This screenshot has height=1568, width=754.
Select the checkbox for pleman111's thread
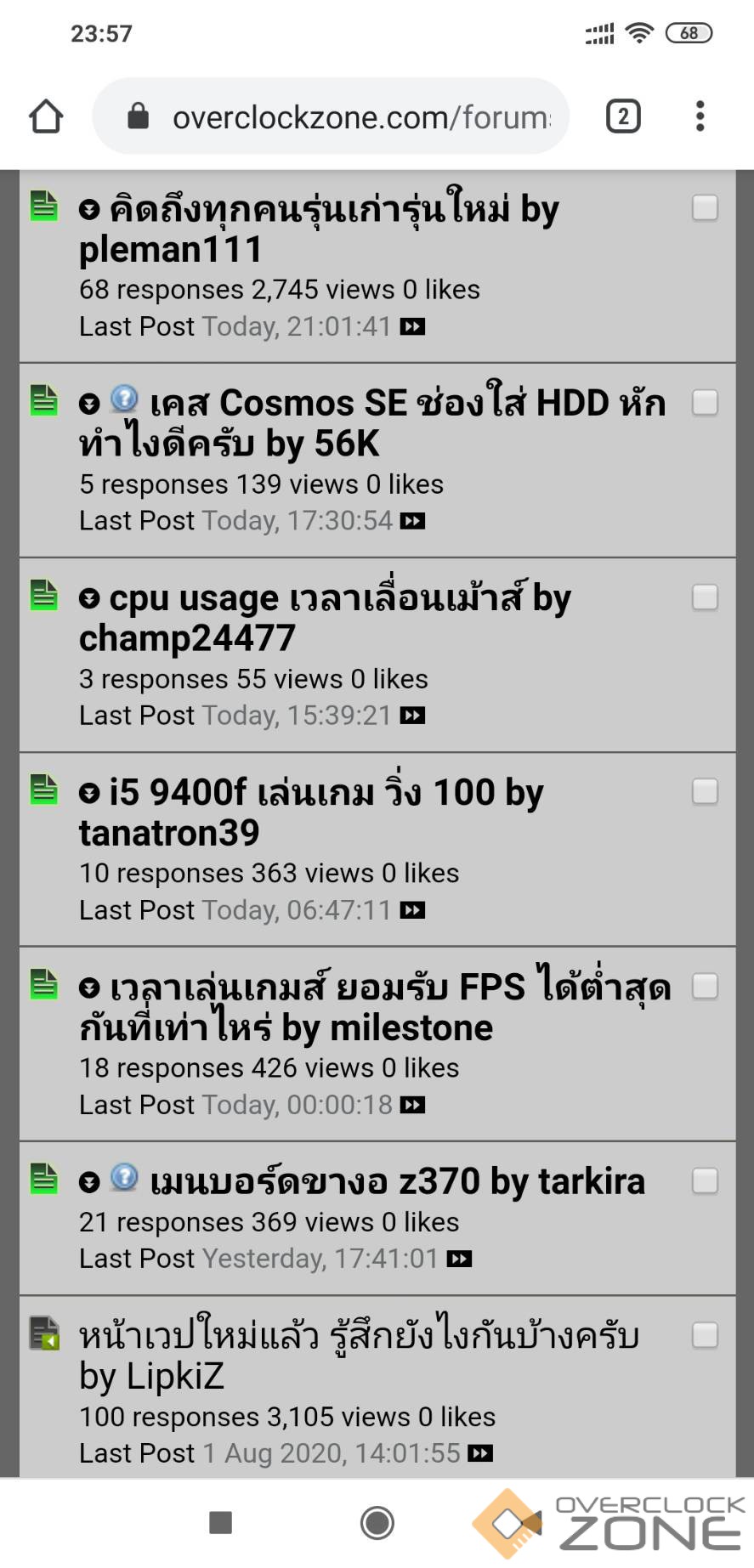705,208
